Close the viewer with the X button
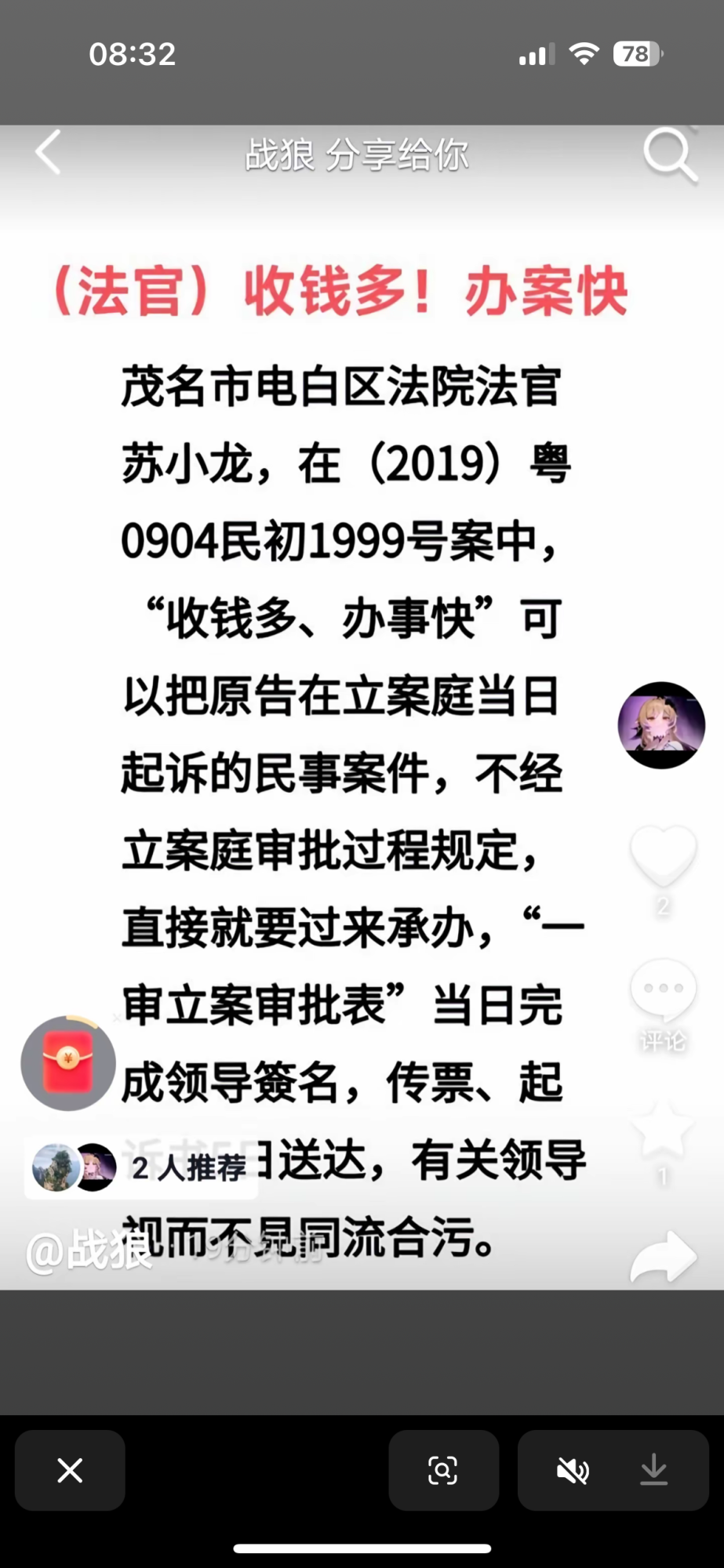 pyautogui.click(x=70, y=1470)
